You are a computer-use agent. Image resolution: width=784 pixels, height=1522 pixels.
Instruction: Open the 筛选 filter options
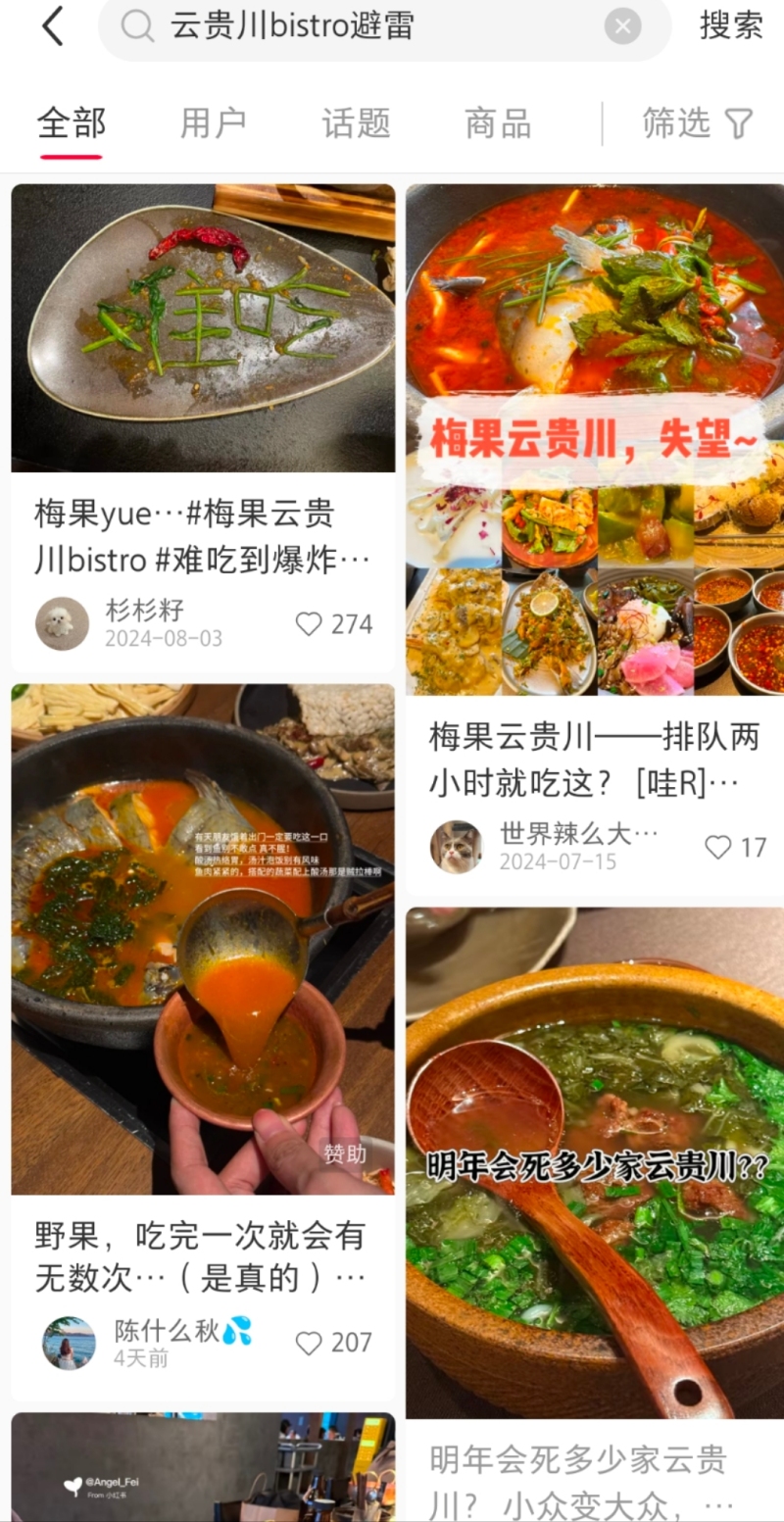coord(698,123)
